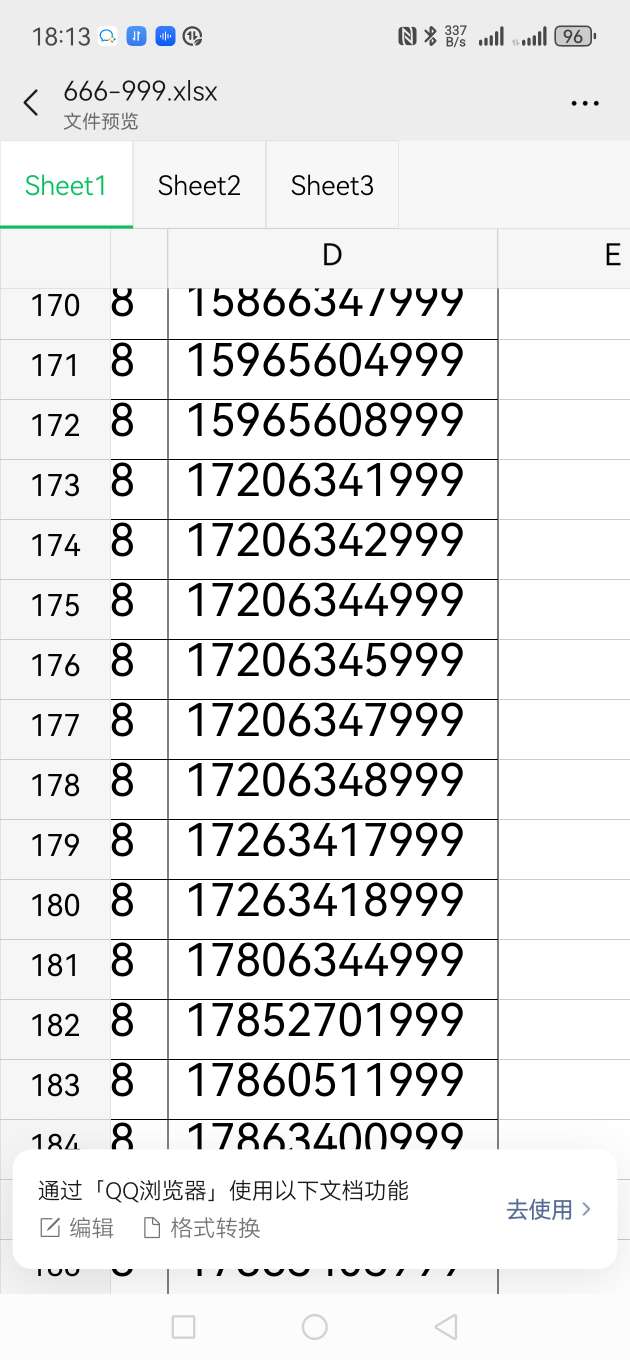630x1360 pixels.
Task: Switch to the Sheet3 tab
Action: point(332,185)
